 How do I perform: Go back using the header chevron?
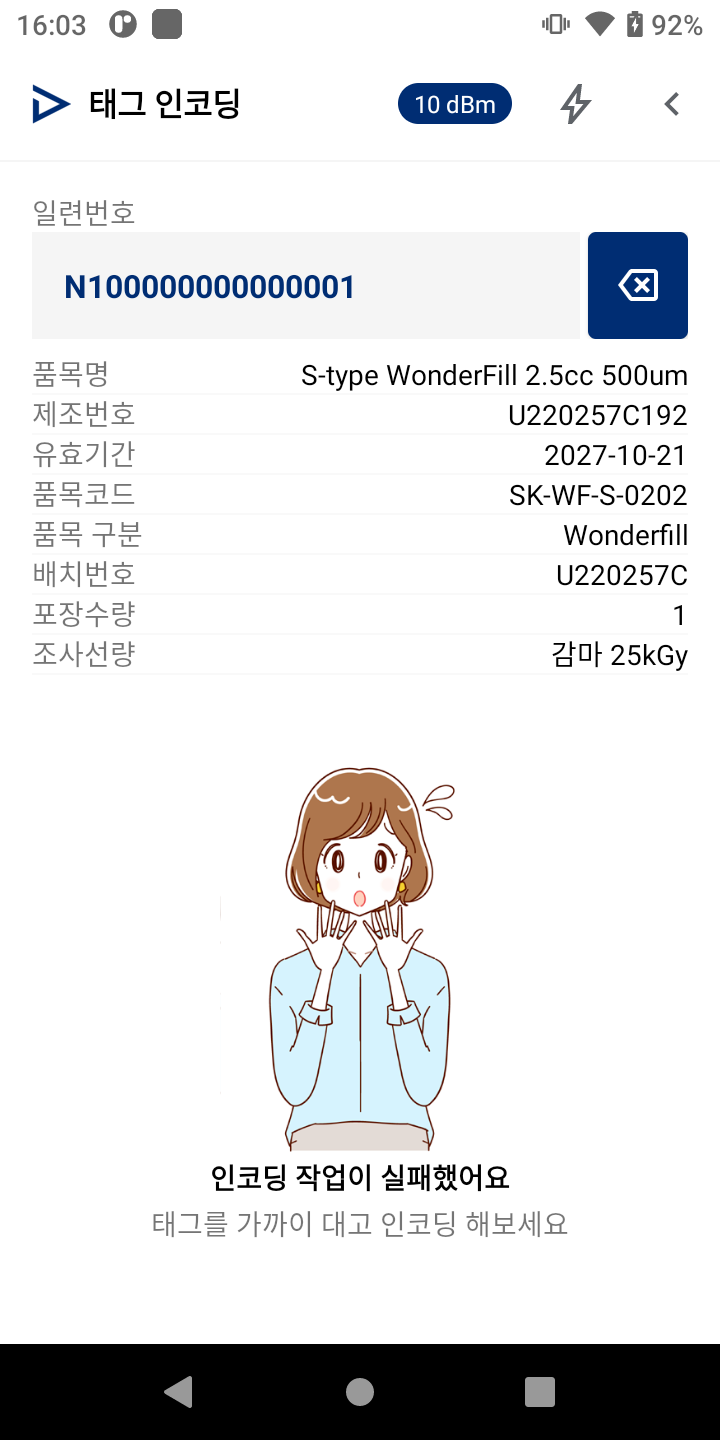672,104
